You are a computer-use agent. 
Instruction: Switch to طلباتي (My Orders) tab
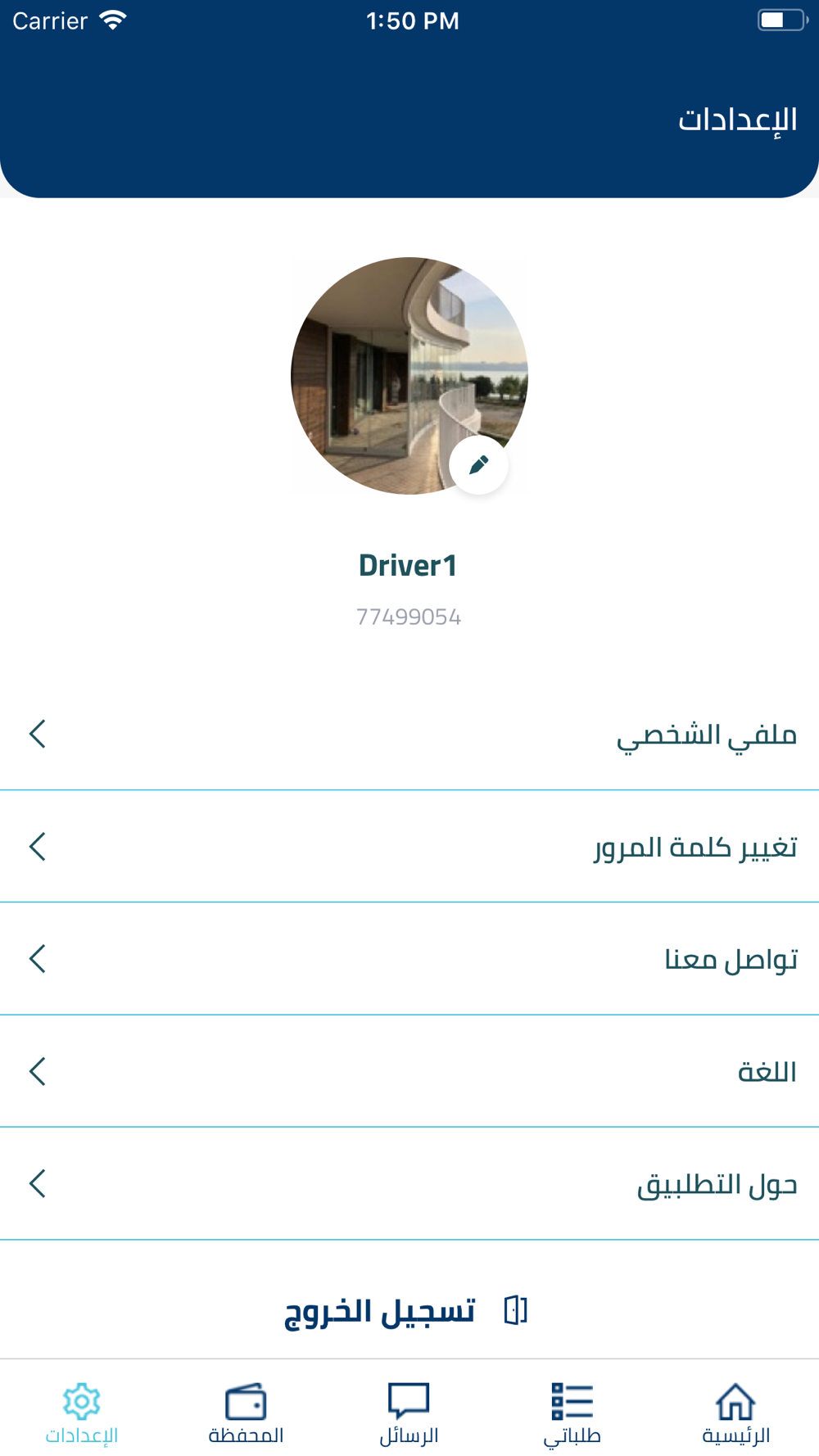[x=572, y=1412]
